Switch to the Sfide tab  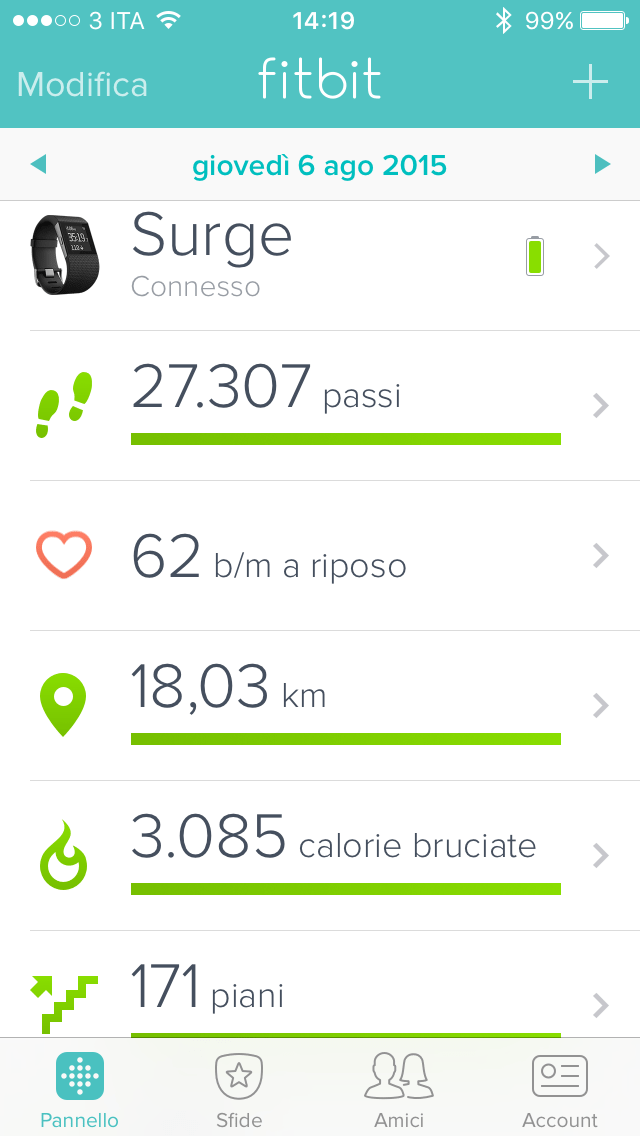pos(239,1089)
